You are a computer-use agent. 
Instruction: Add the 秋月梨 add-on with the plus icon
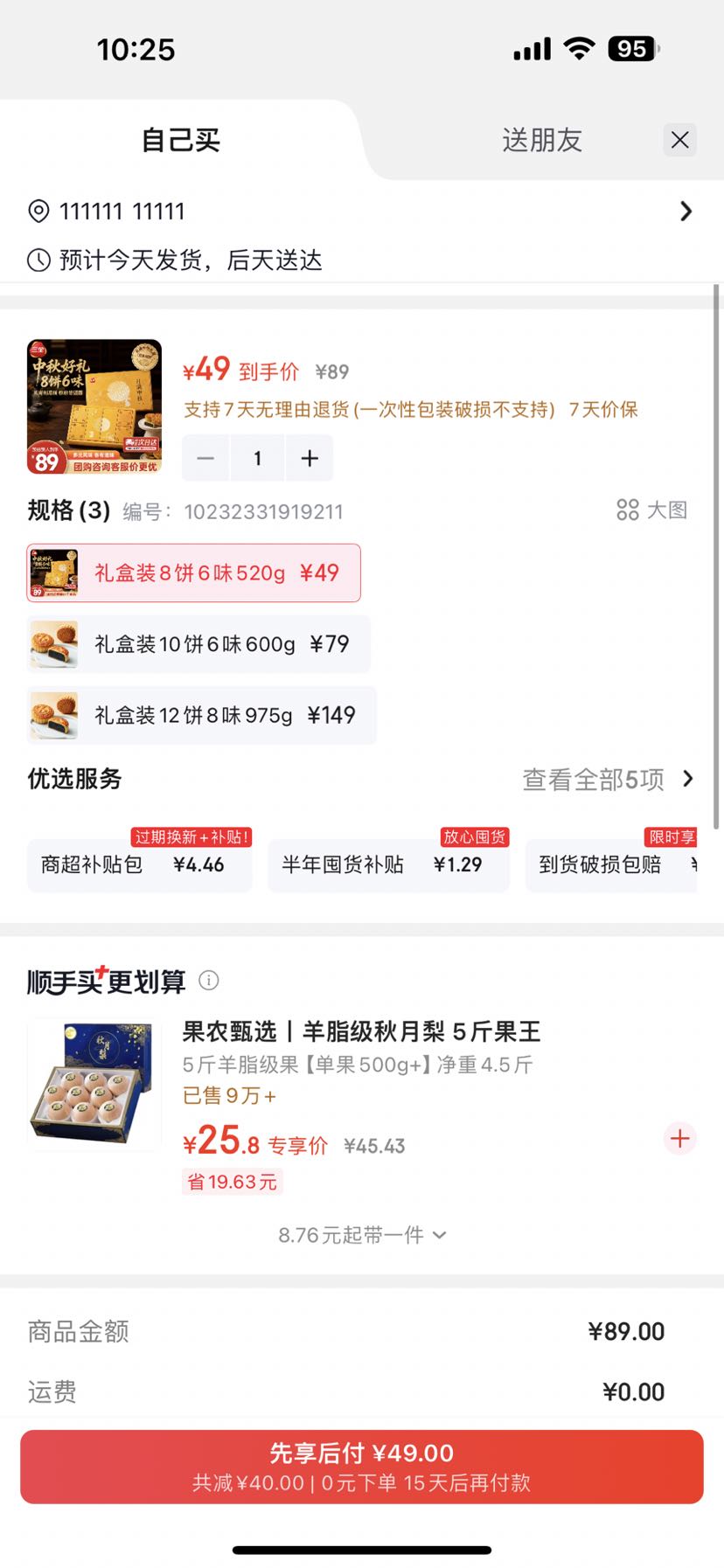tap(679, 1139)
